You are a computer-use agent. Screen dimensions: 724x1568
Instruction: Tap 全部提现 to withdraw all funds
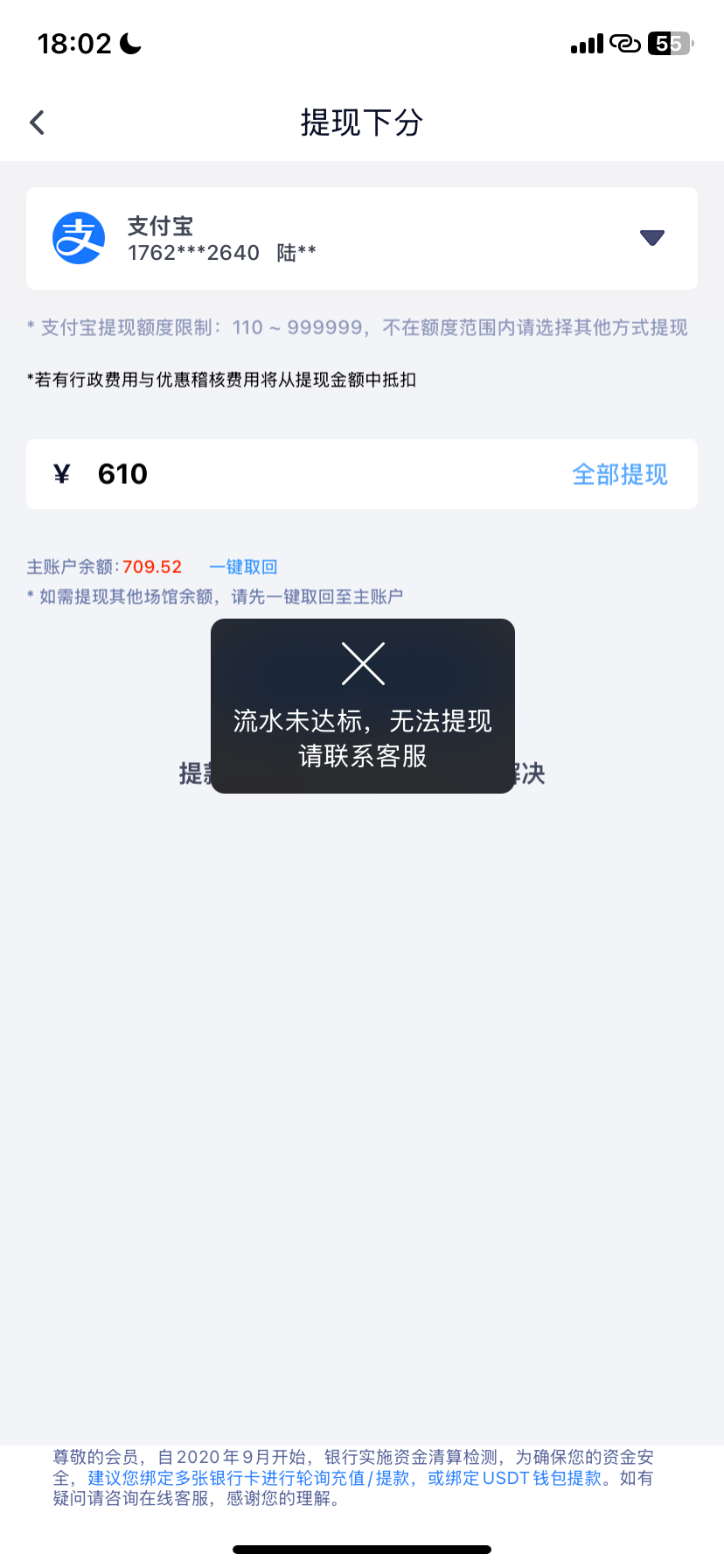(x=620, y=473)
